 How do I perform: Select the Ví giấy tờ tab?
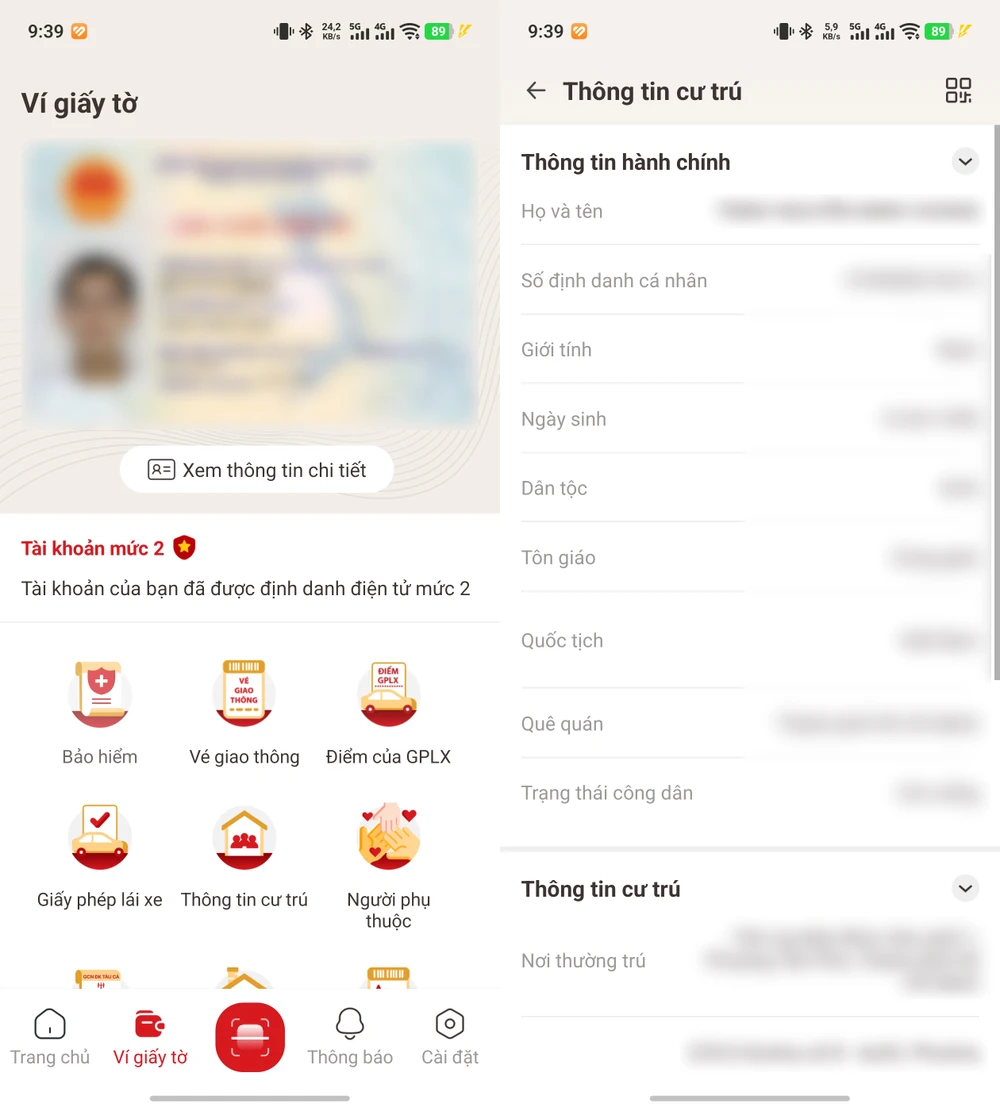150,1037
